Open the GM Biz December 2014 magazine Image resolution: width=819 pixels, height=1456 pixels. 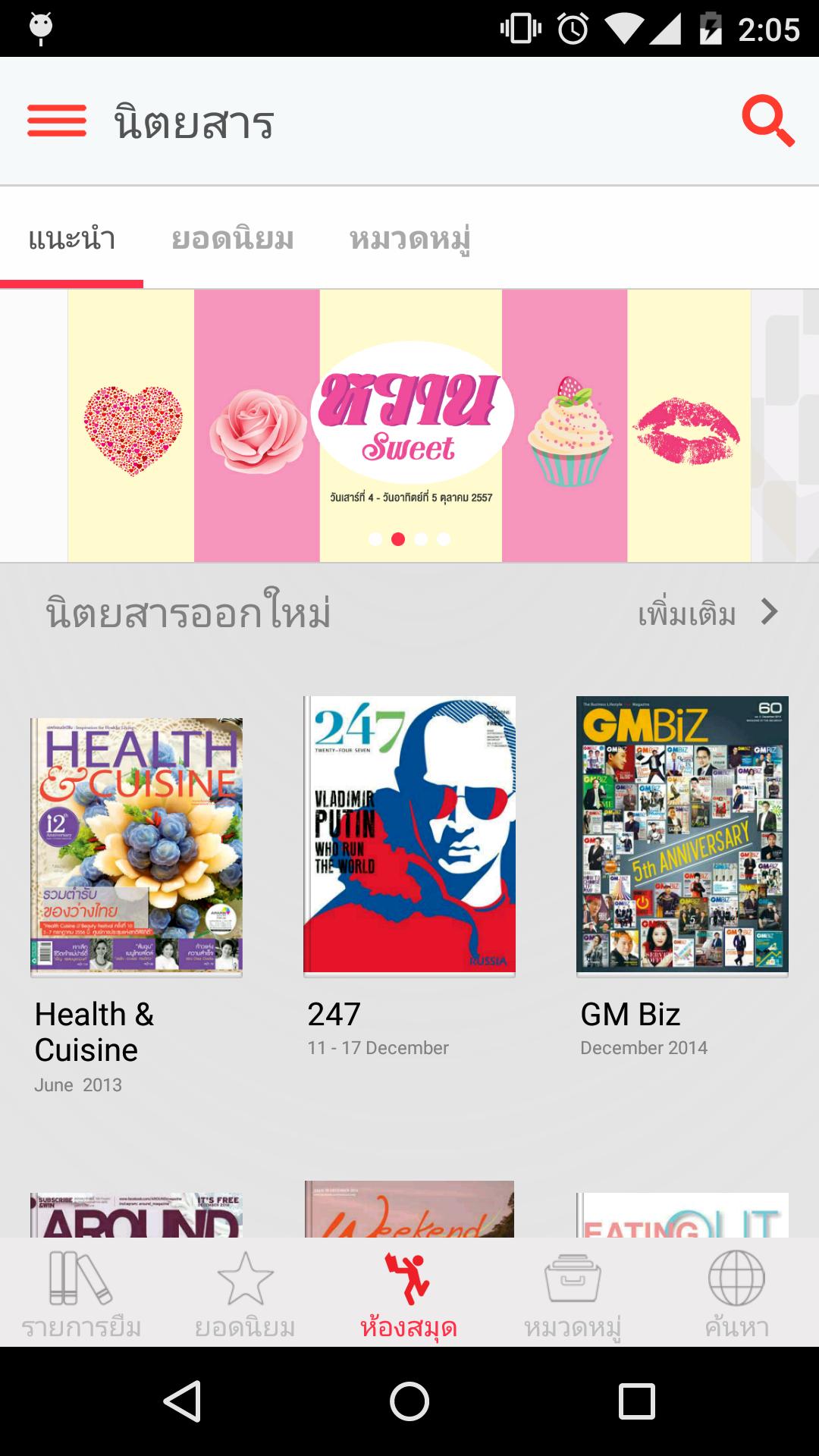click(681, 834)
